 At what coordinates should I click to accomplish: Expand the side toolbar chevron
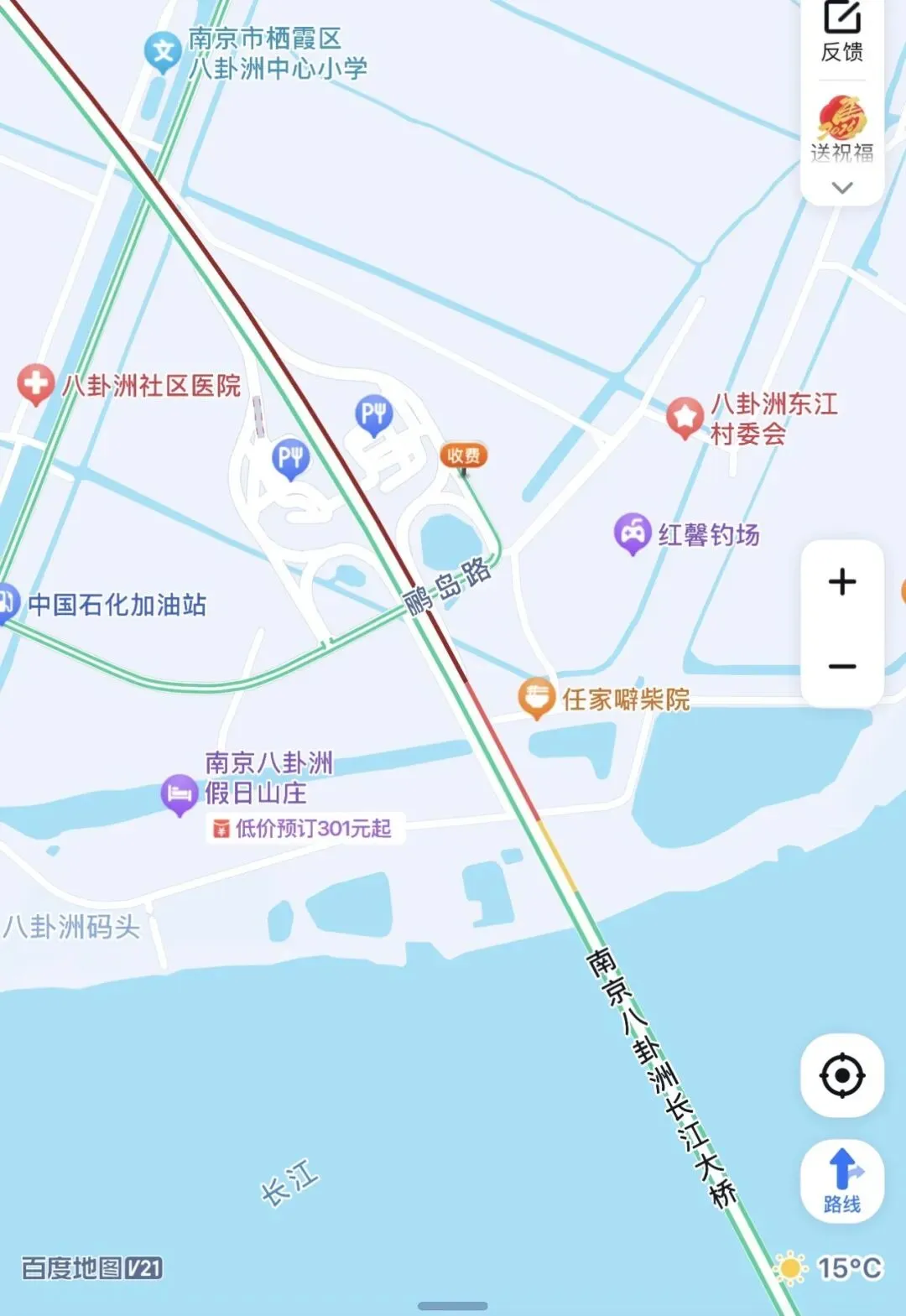(x=842, y=188)
